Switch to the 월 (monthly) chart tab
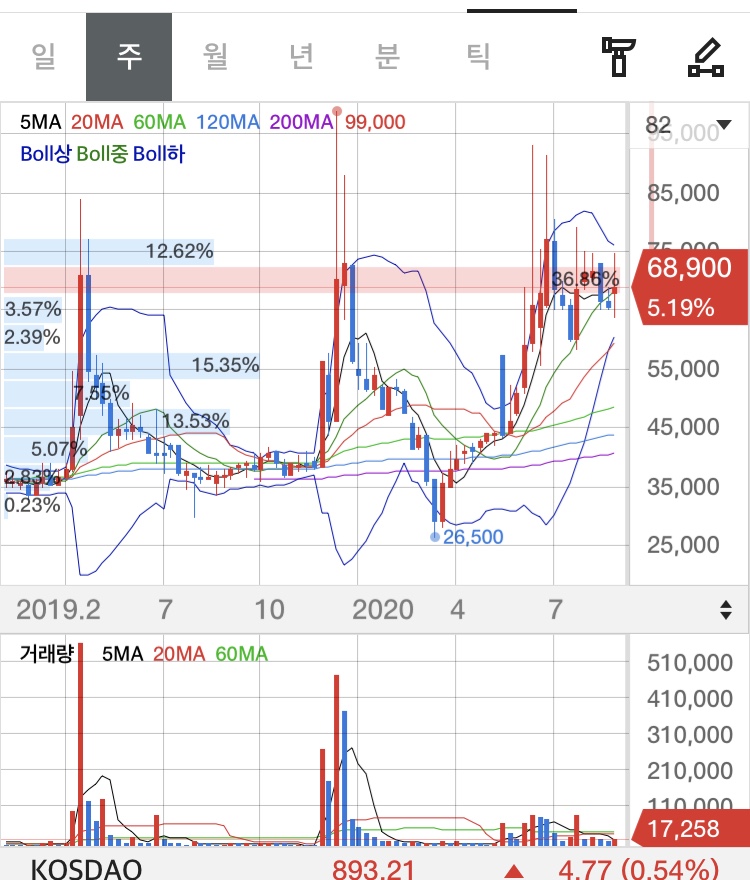This screenshot has width=750, height=880. pos(215,56)
